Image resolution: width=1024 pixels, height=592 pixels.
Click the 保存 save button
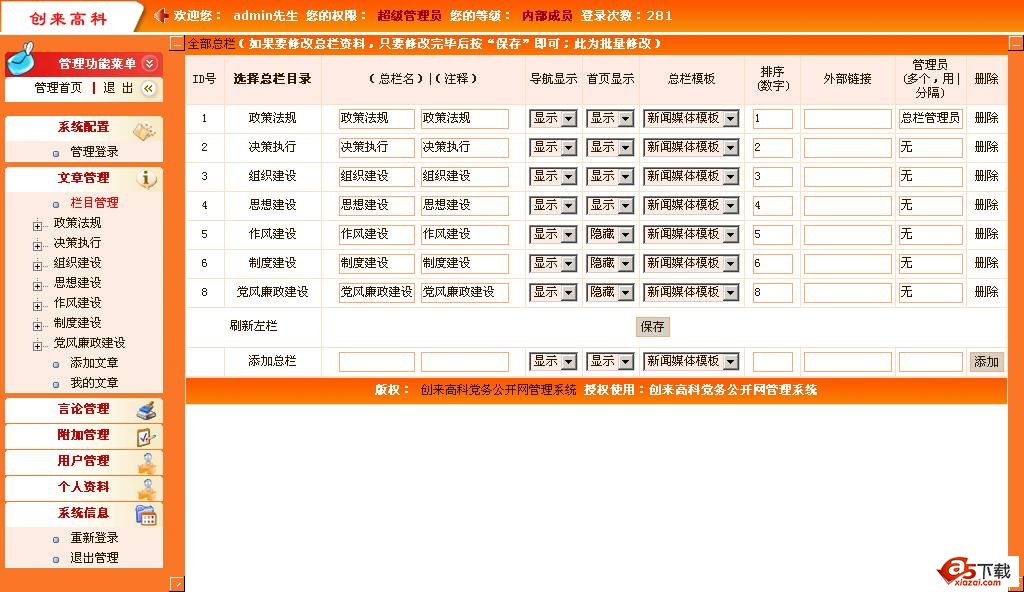pos(652,327)
